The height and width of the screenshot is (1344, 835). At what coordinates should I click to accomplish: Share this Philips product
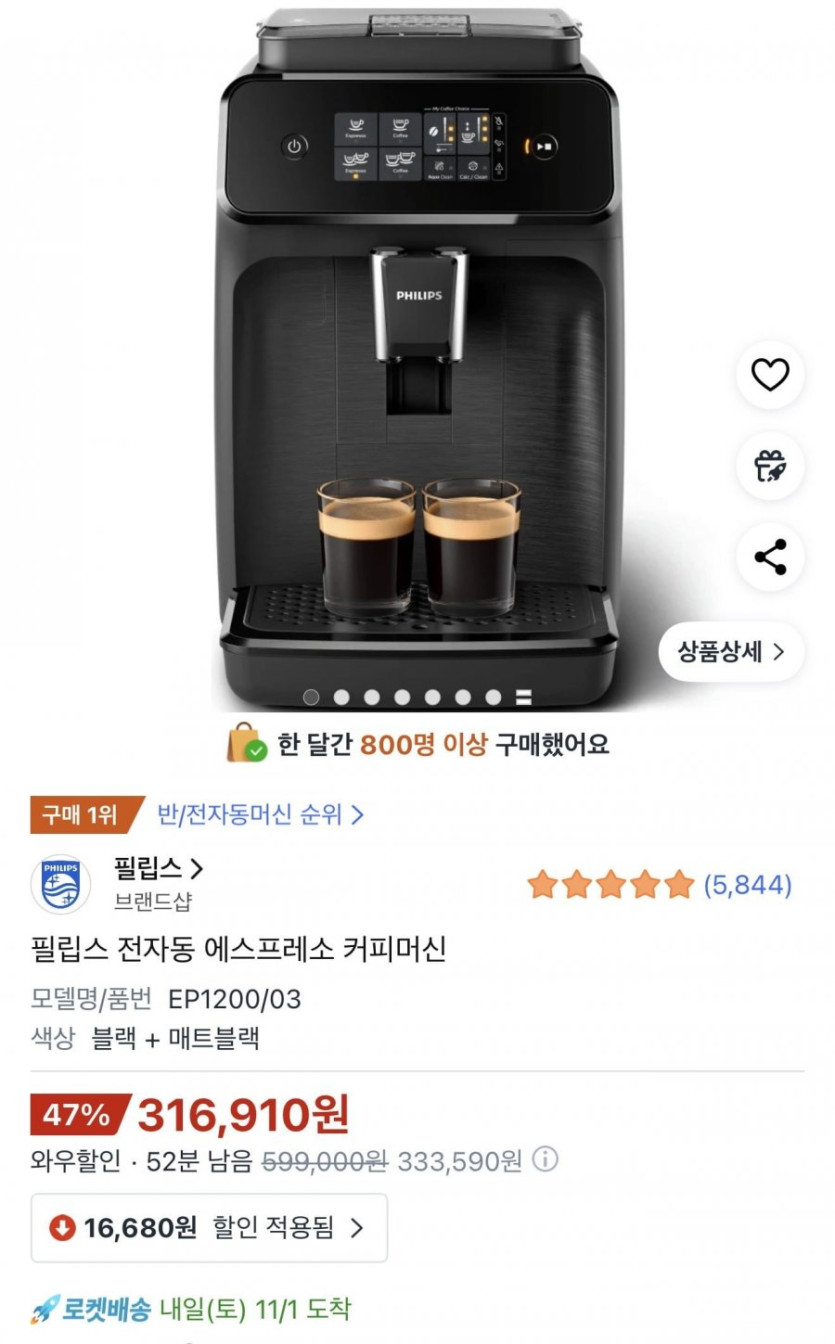[770, 557]
